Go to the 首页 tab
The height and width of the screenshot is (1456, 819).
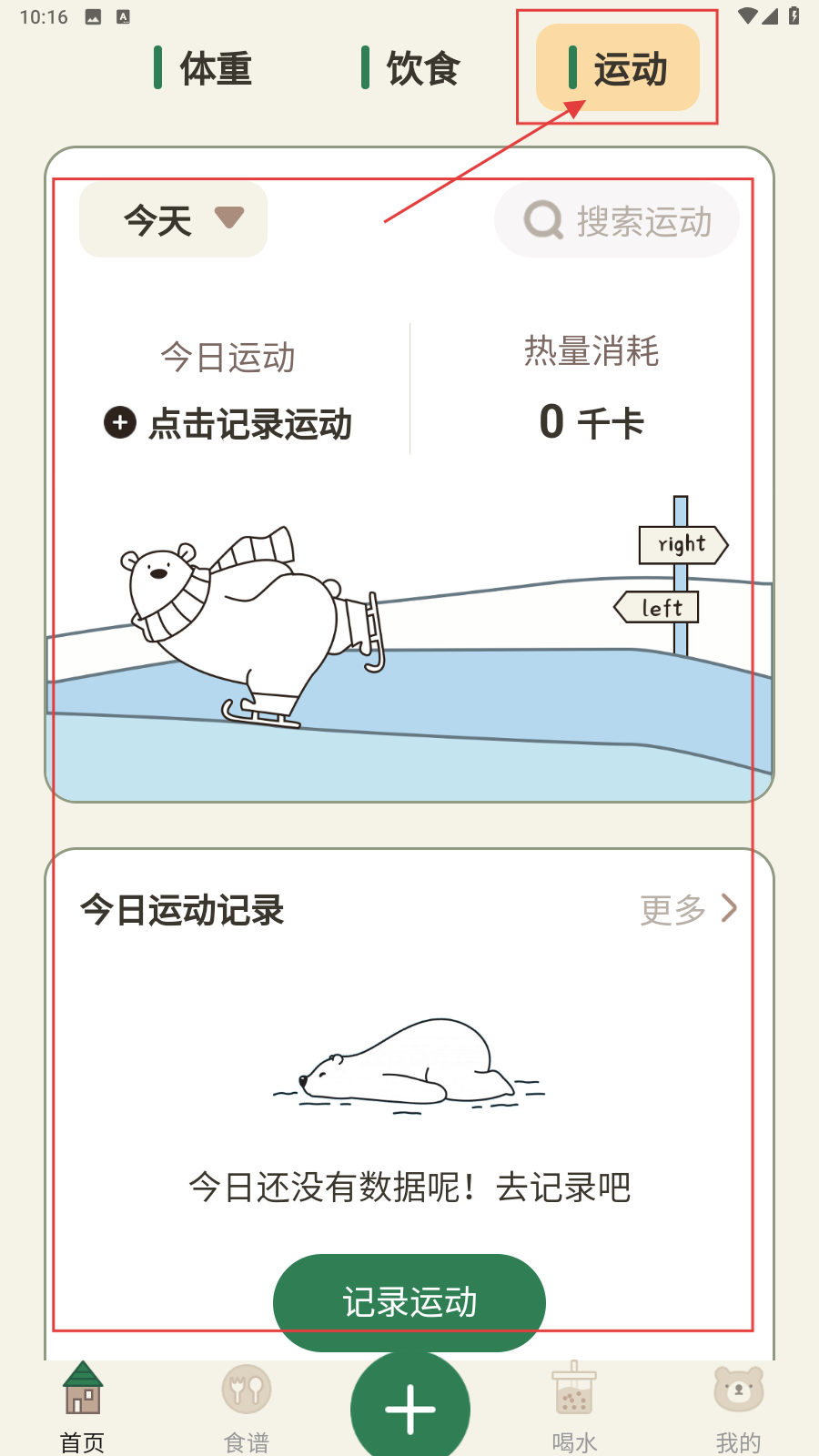tap(83, 1406)
